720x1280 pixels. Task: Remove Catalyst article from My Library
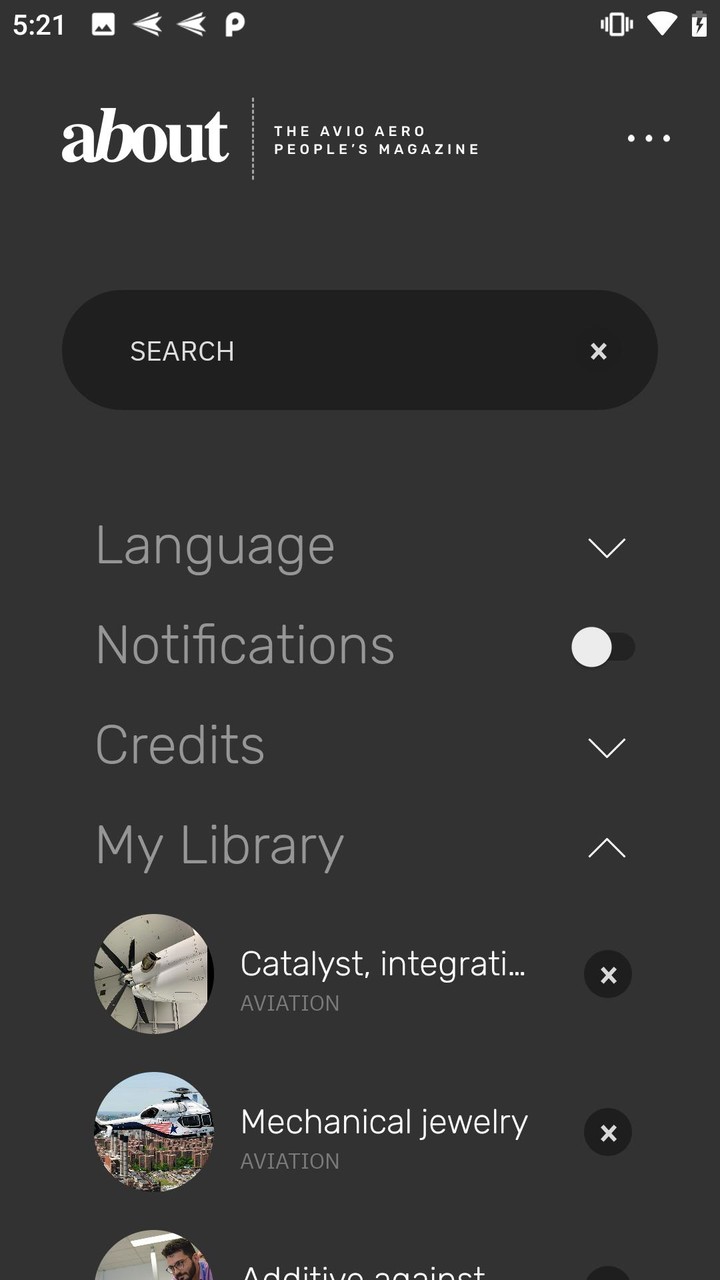click(x=608, y=975)
